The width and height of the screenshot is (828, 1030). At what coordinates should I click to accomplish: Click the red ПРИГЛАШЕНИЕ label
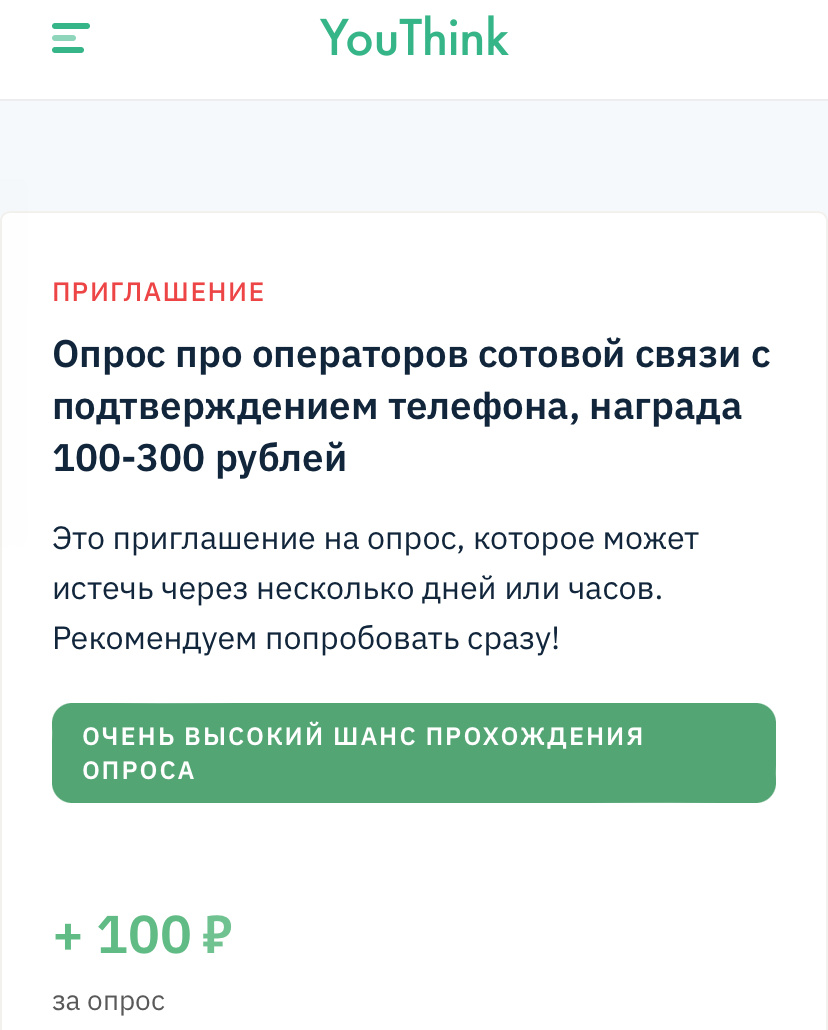tap(158, 292)
